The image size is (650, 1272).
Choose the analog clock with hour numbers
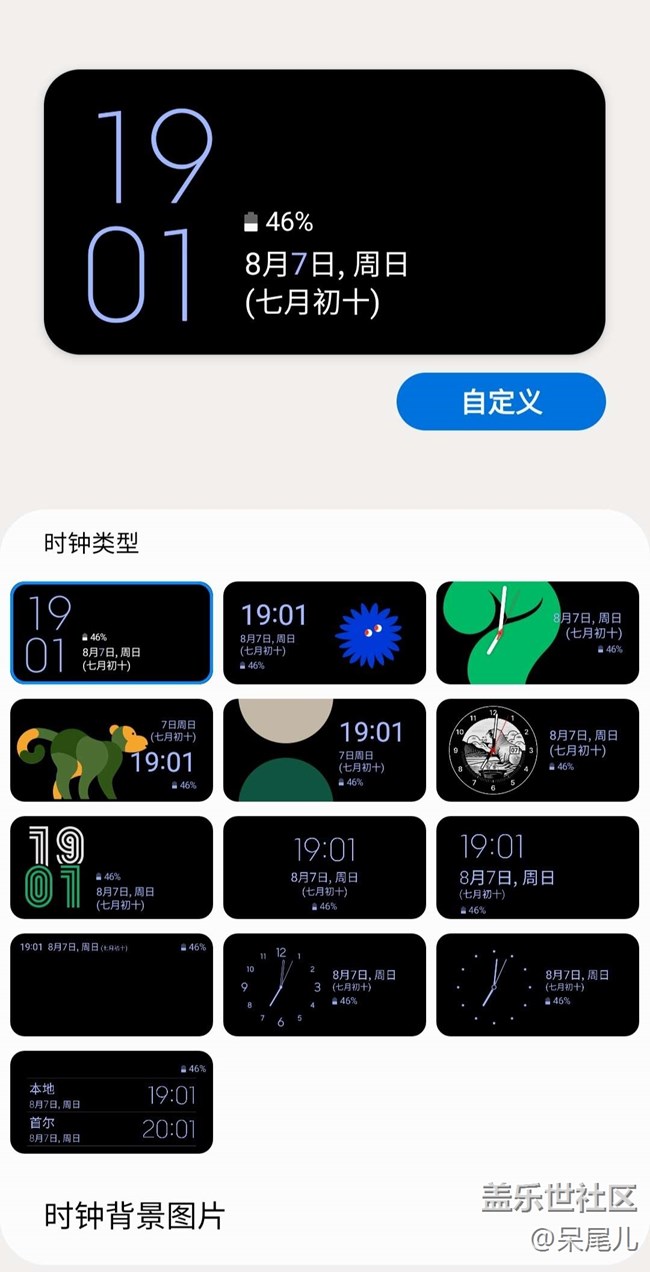pos(324,984)
